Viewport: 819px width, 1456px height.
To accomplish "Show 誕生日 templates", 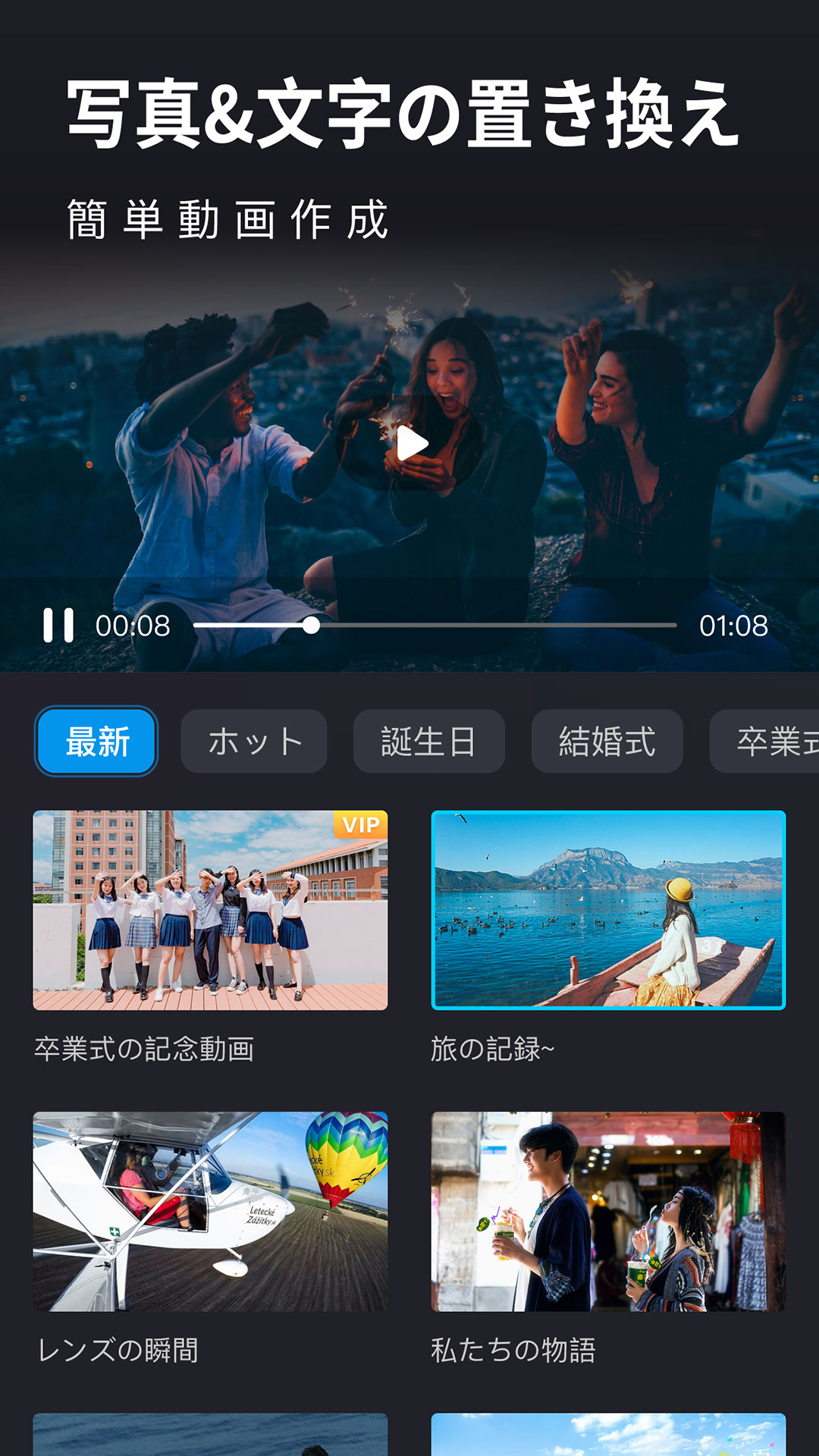I will coord(428,742).
